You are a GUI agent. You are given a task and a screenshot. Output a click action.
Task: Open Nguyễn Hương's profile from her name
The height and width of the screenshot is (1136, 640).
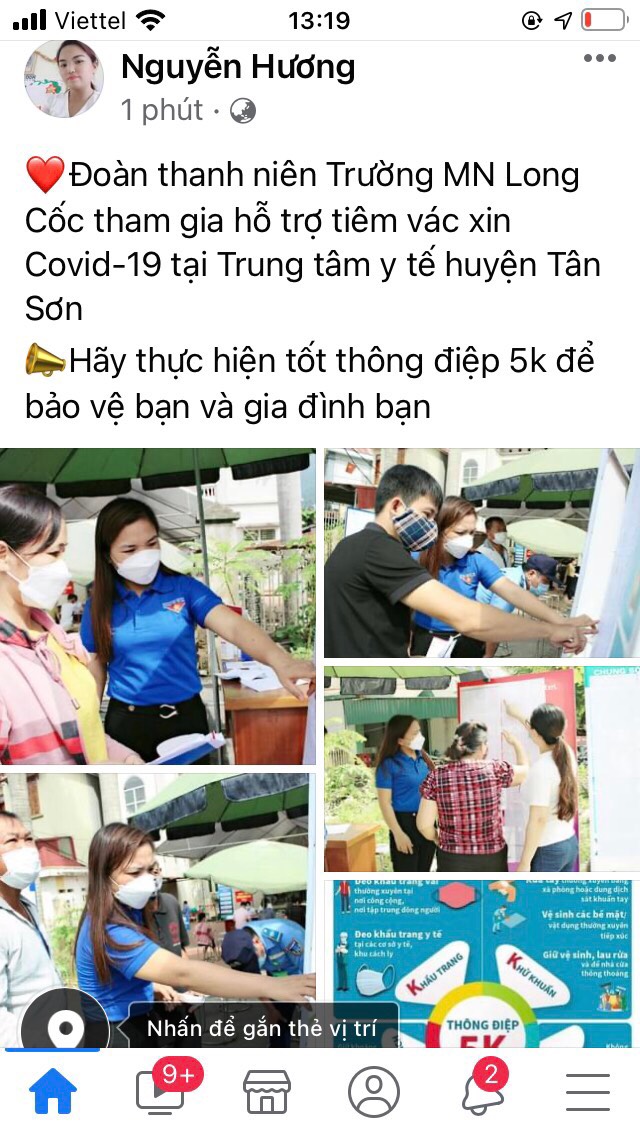click(x=238, y=67)
